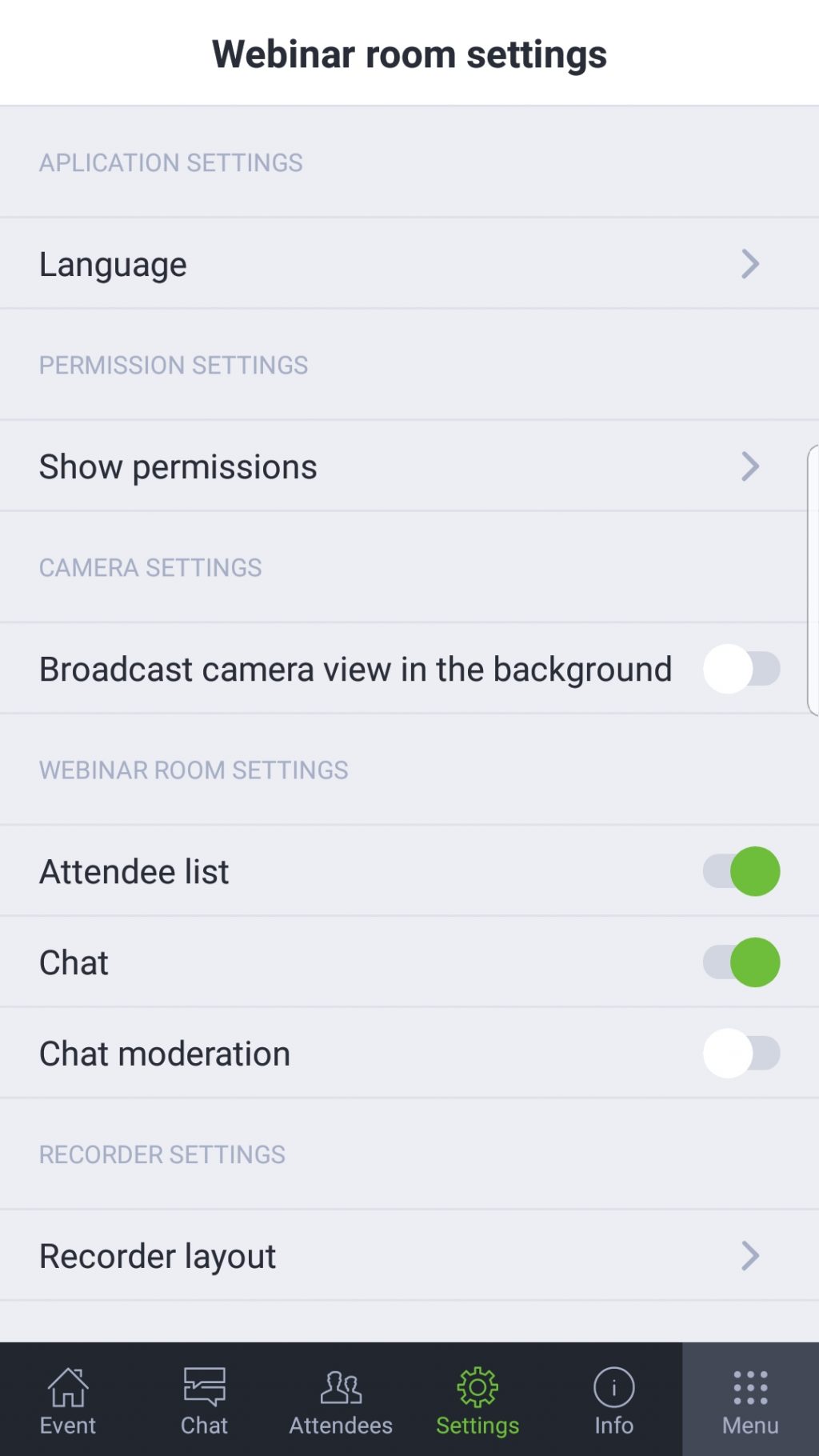This screenshot has width=819, height=1456.
Task: Select the Settings tab
Action: pos(477,1400)
